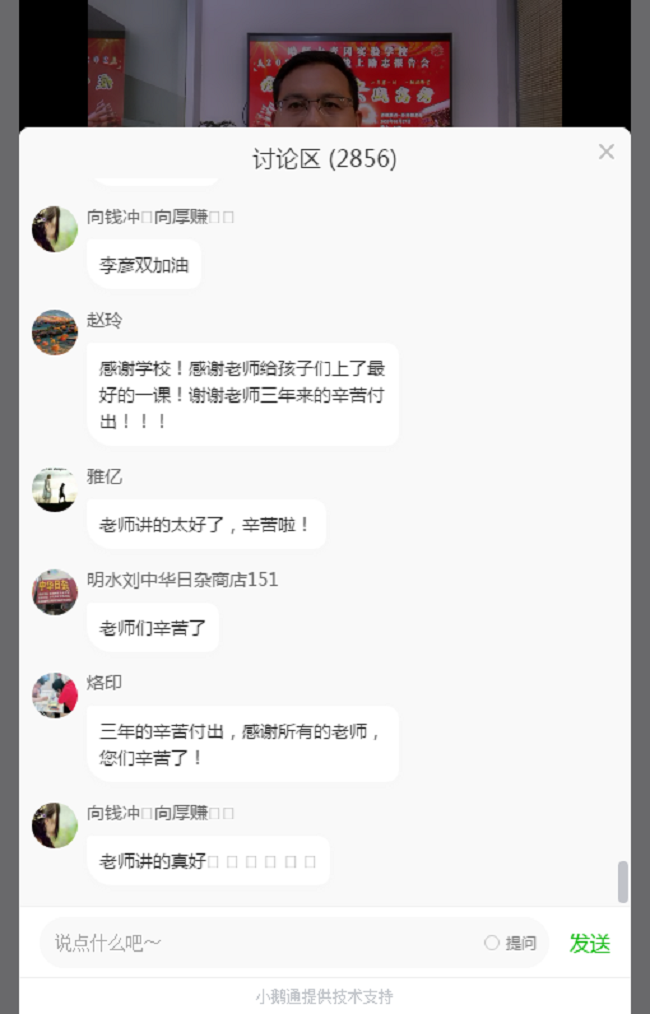The height and width of the screenshot is (1014, 650).
Task: Open 明水刘中华日杂商店151's avatar
Action: tap(55, 592)
